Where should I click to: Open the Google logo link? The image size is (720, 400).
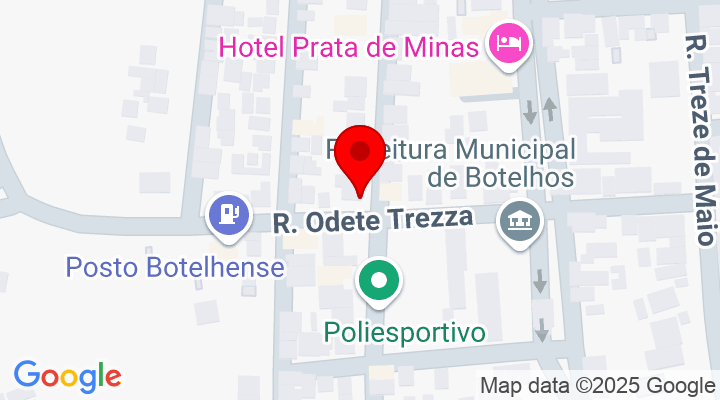pyautogui.click(x=67, y=376)
